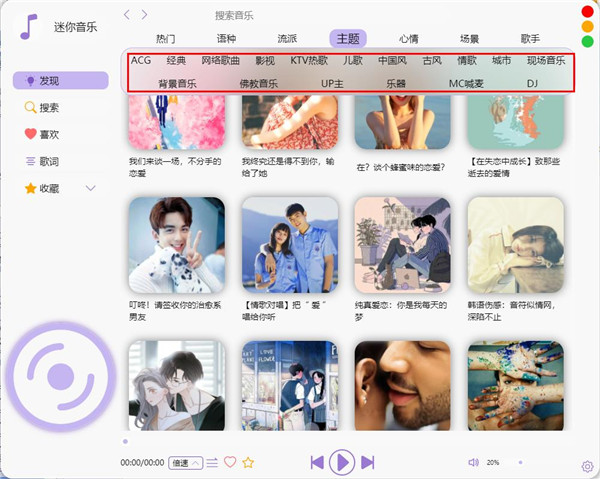Image resolution: width=600 pixels, height=479 pixels.
Task: Open the settings gear icon
Action: pyautogui.click(x=587, y=466)
